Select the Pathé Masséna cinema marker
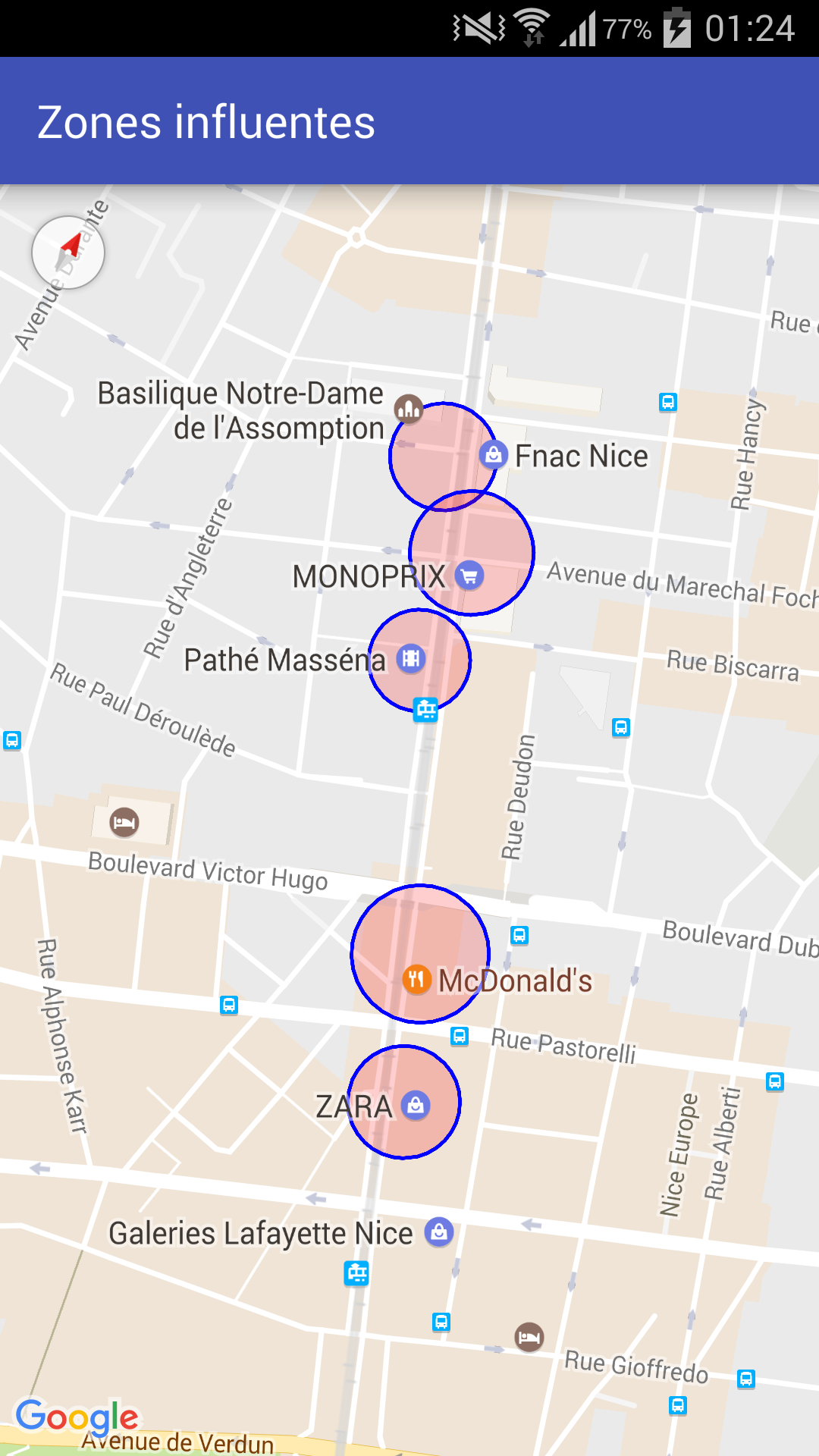The image size is (819, 1456). (x=410, y=657)
